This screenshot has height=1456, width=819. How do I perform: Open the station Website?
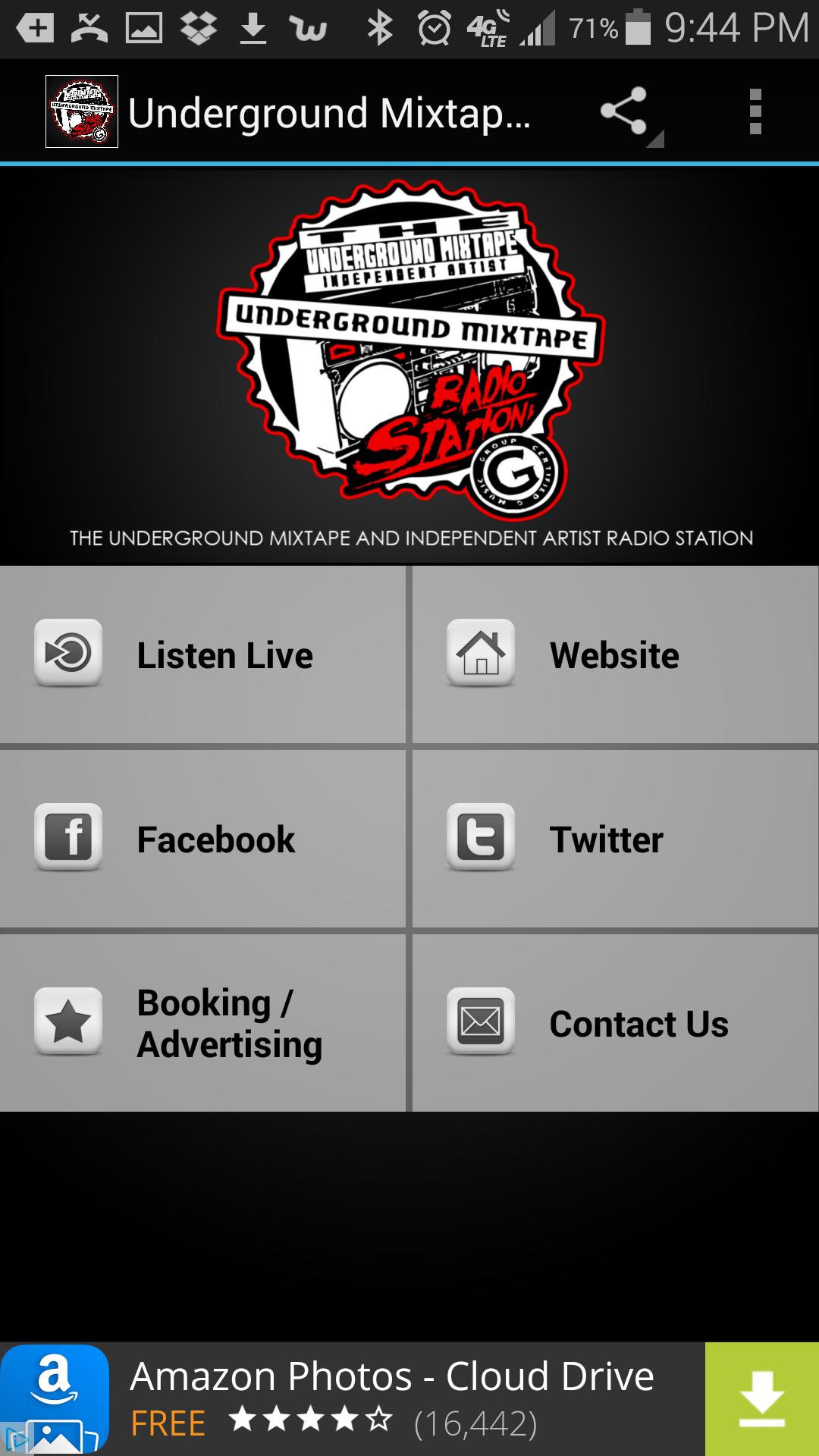(x=614, y=655)
